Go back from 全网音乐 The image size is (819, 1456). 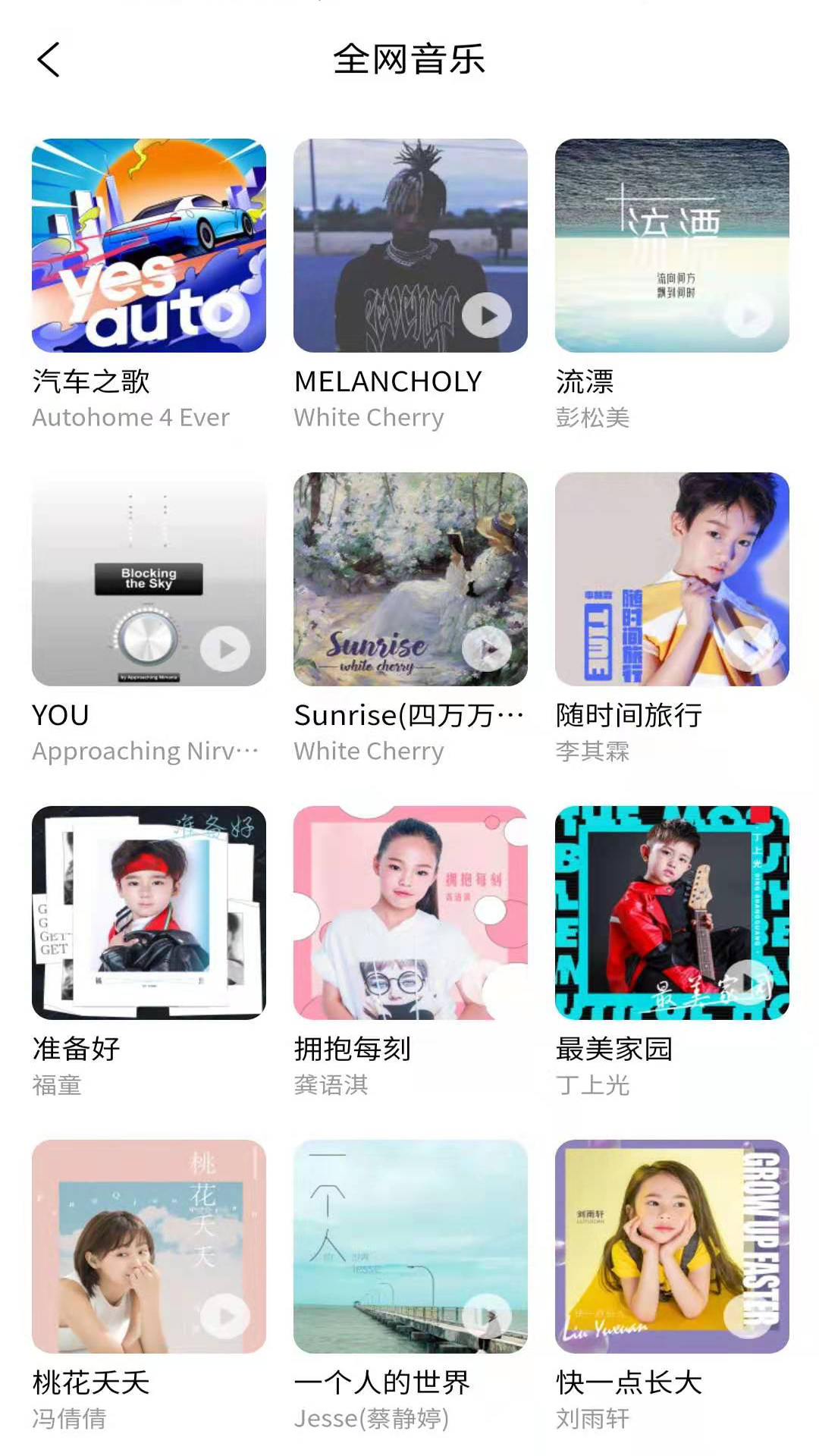point(49,60)
